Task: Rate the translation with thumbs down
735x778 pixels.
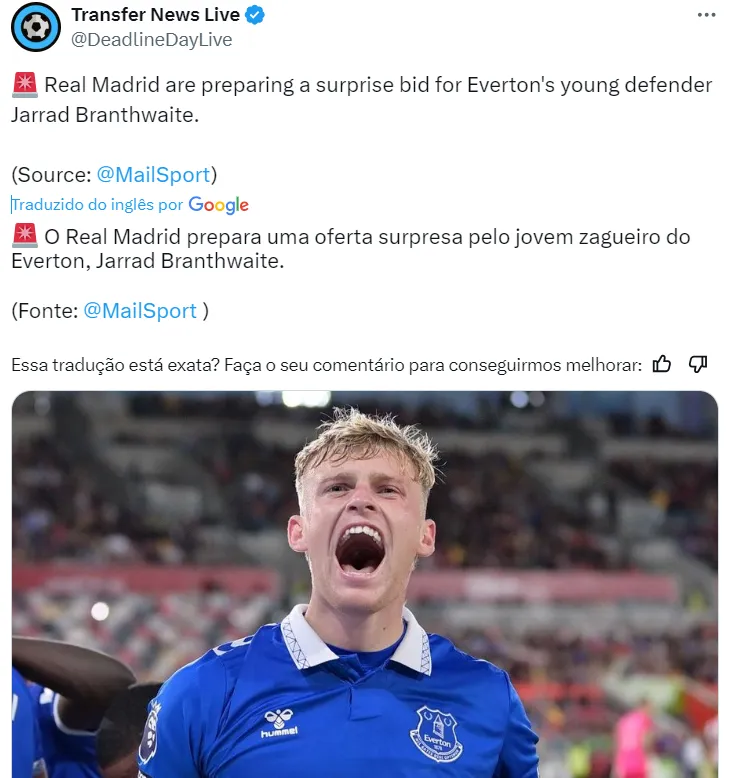Action: (x=698, y=364)
